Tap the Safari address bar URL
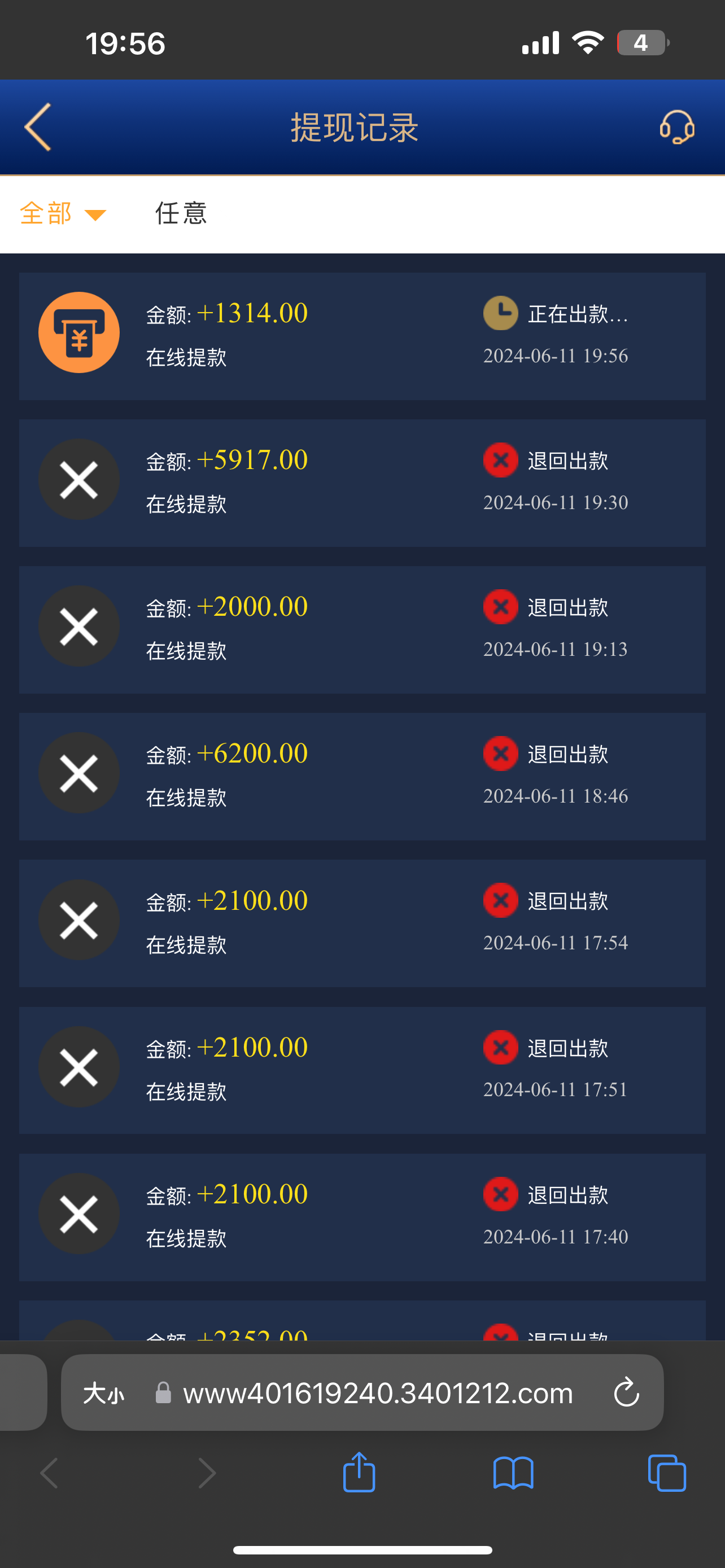Viewport: 725px width, 1568px height. (377, 1392)
